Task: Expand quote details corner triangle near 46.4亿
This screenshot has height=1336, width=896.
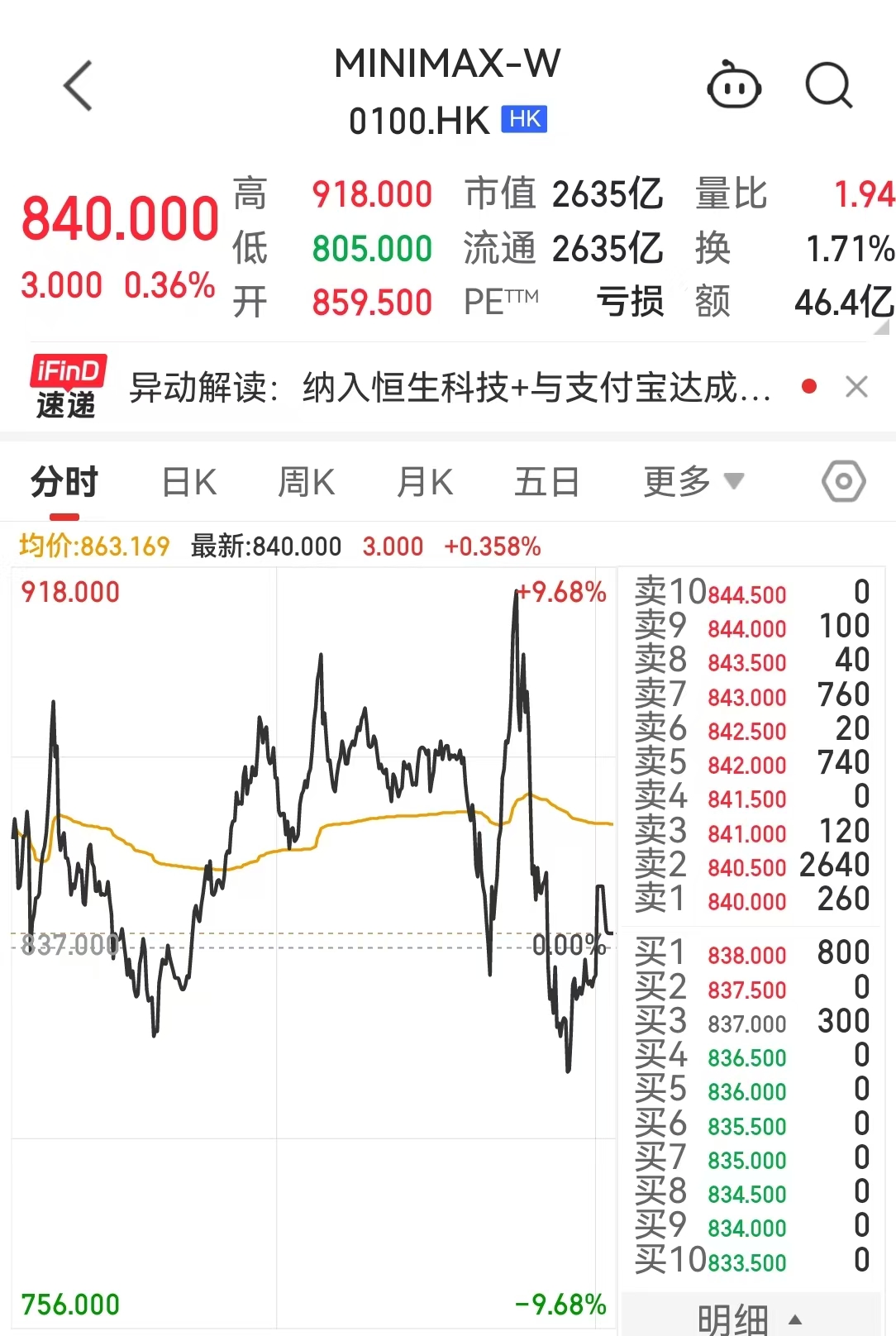Action: pos(882,327)
